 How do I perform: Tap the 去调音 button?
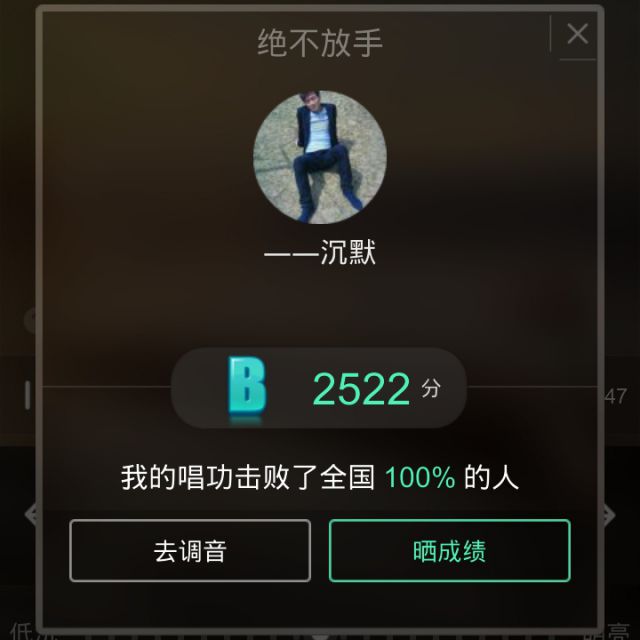point(190,550)
